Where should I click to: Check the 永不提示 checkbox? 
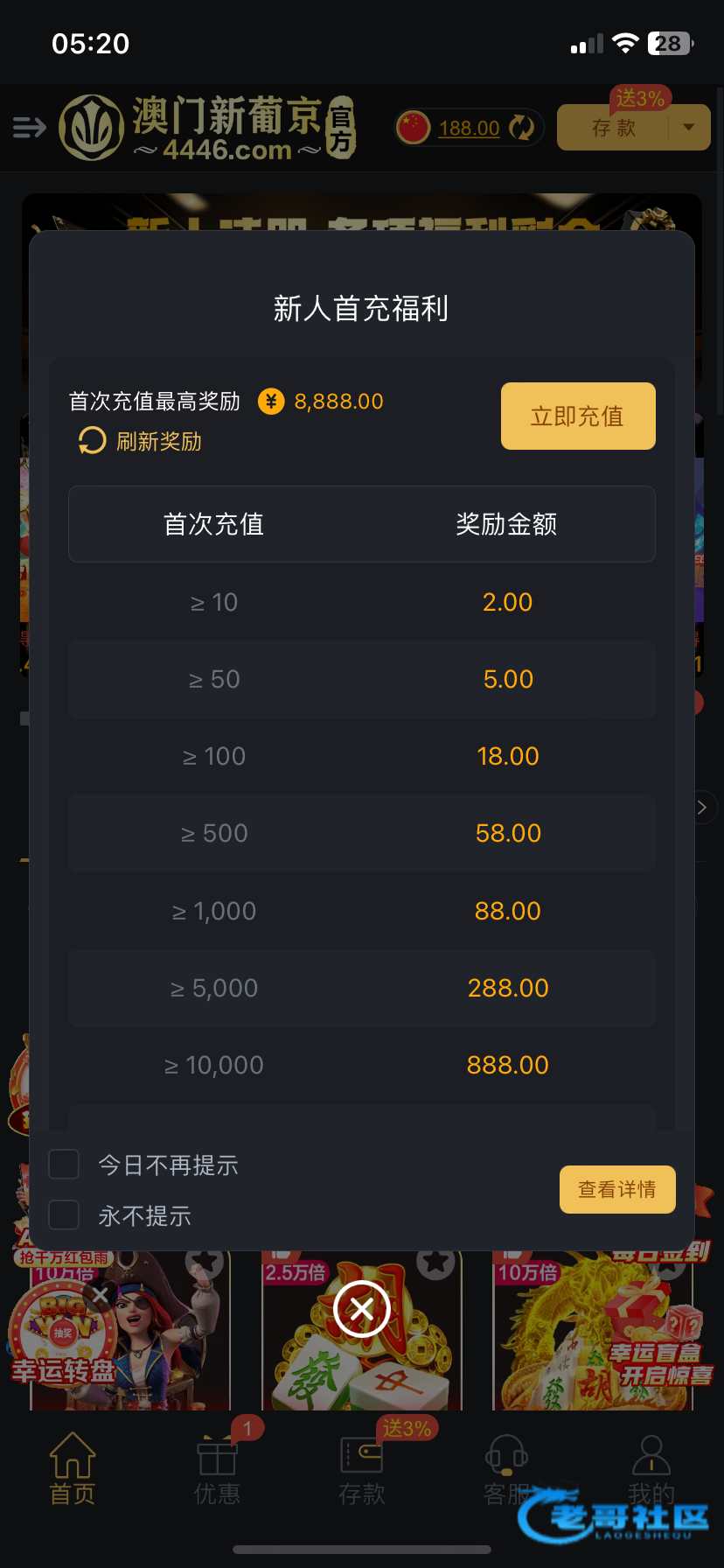click(64, 1215)
